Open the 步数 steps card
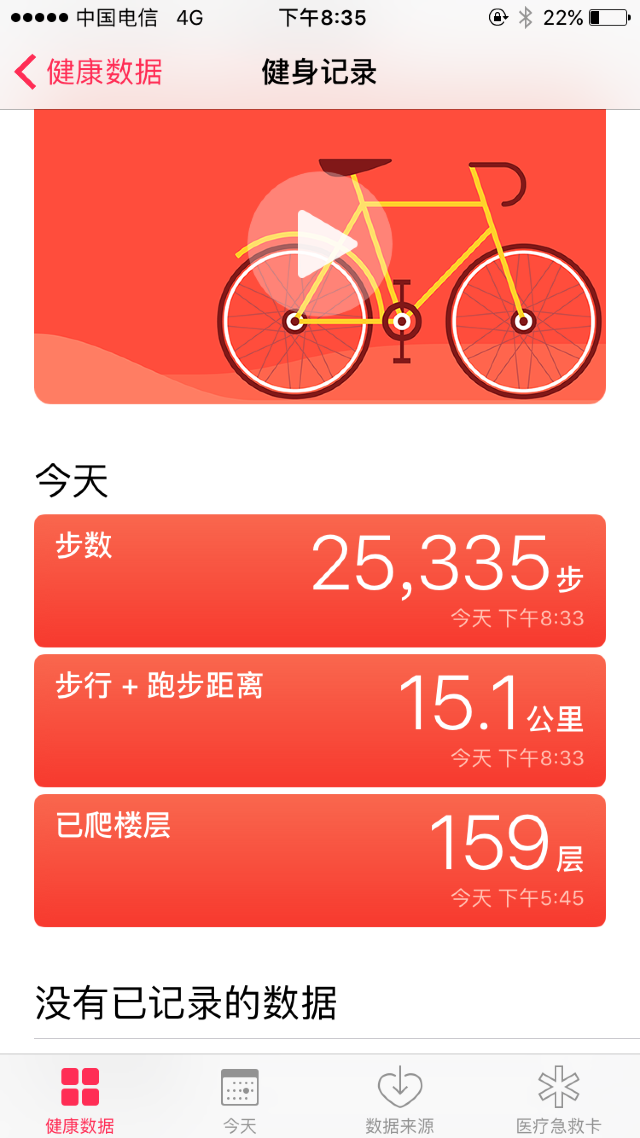The height and width of the screenshot is (1138, 640). point(319,580)
